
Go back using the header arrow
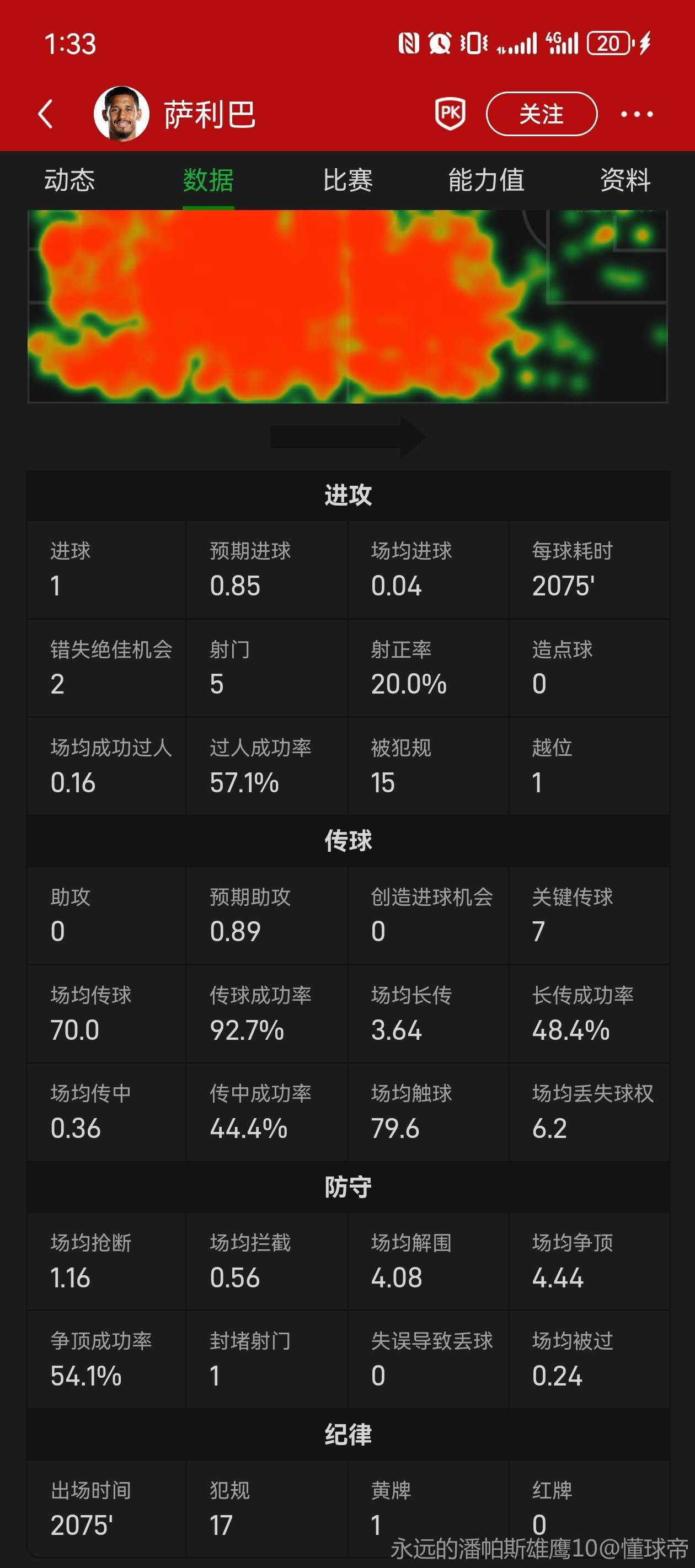[46, 114]
